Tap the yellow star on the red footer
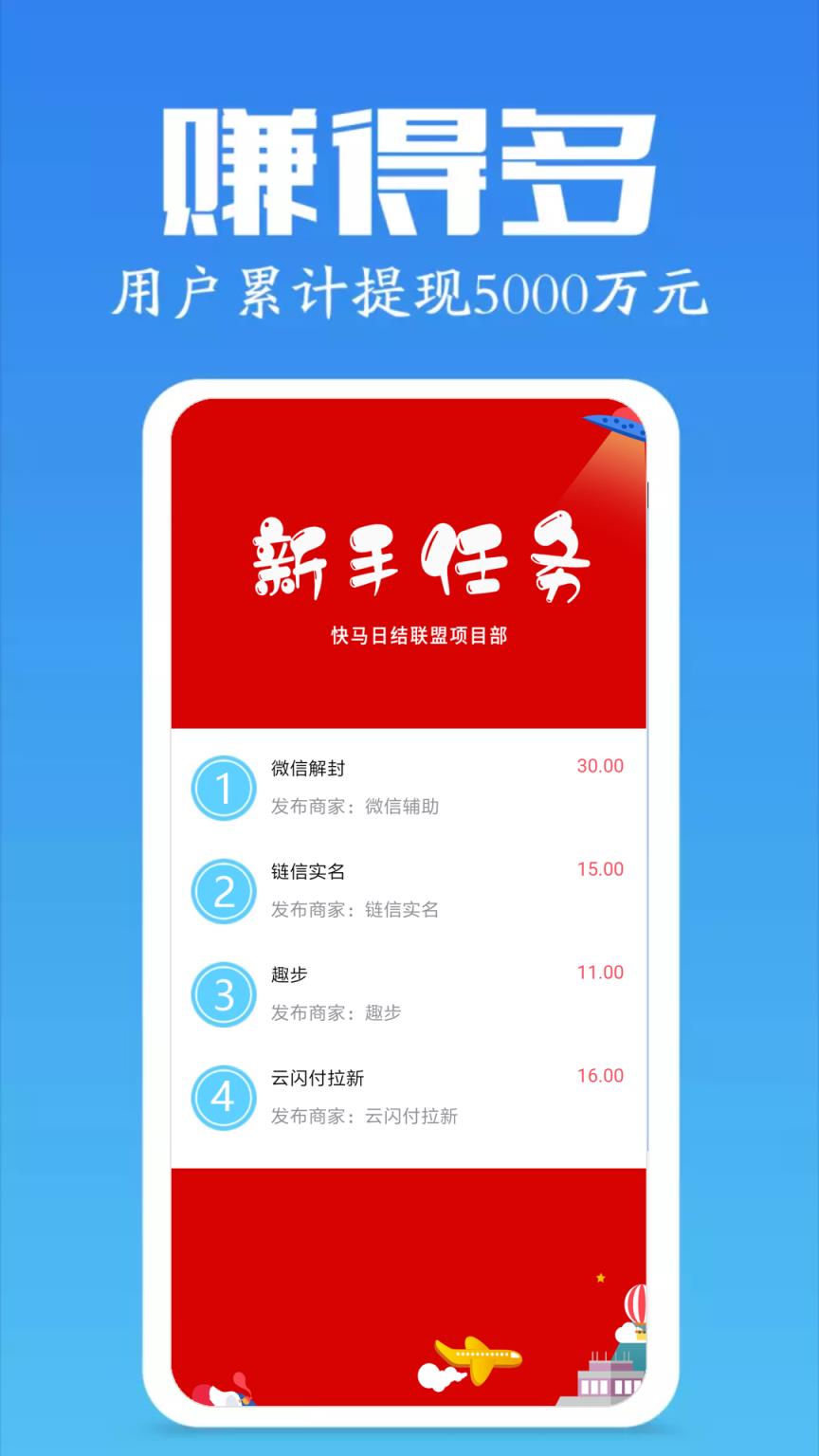 (x=600, y=1277)
